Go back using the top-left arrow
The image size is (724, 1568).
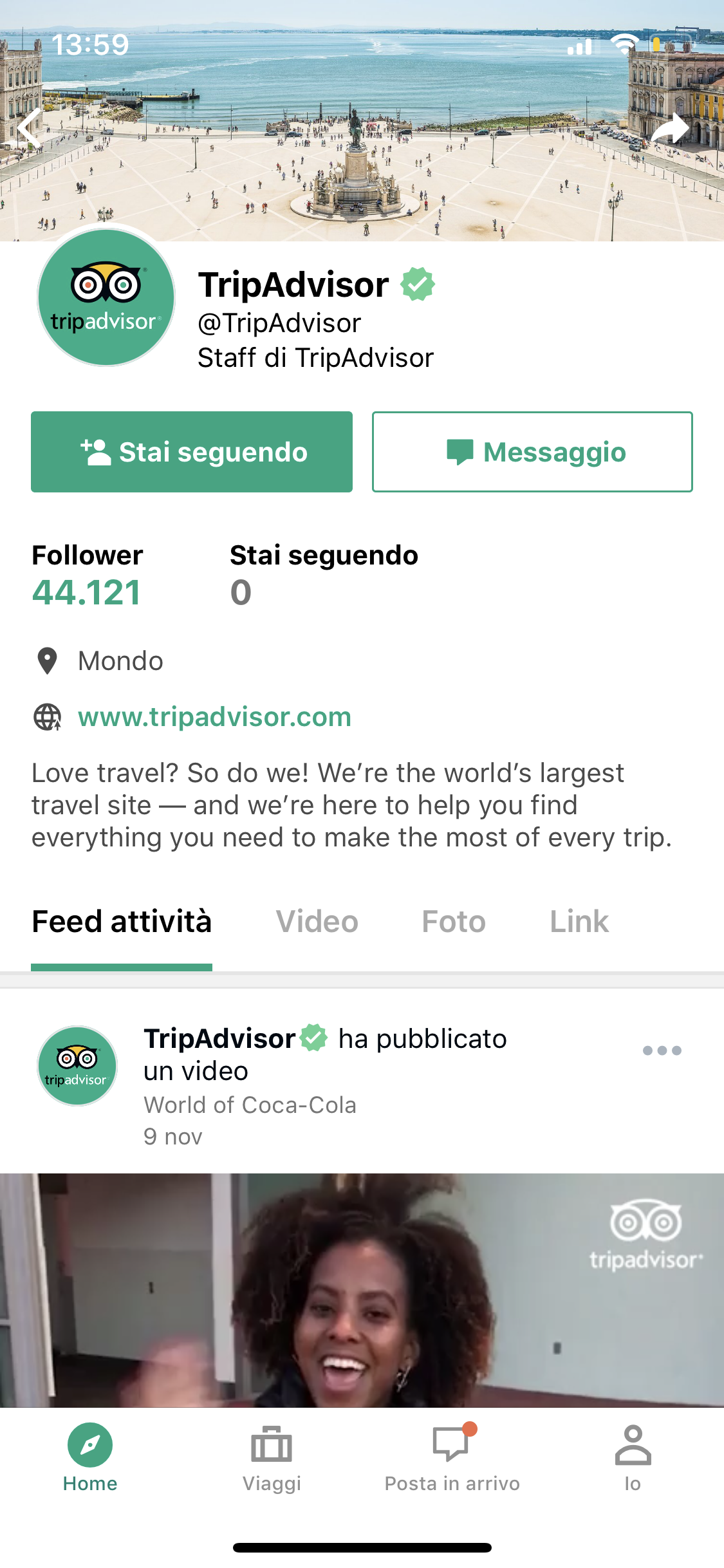pyautogui.click(x=30, y=128)
